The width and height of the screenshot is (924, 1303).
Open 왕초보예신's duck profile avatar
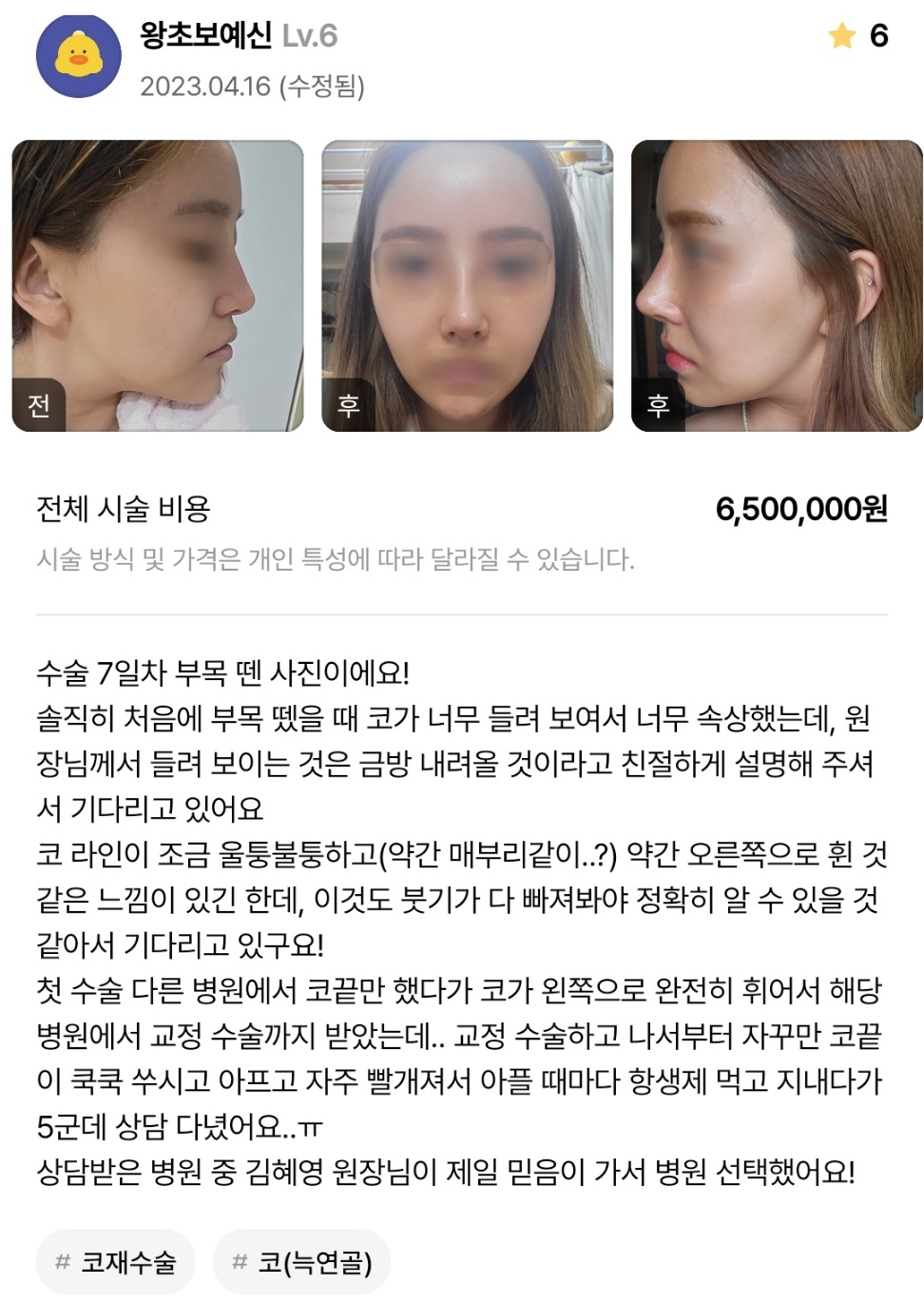click(x=78, y=55)
